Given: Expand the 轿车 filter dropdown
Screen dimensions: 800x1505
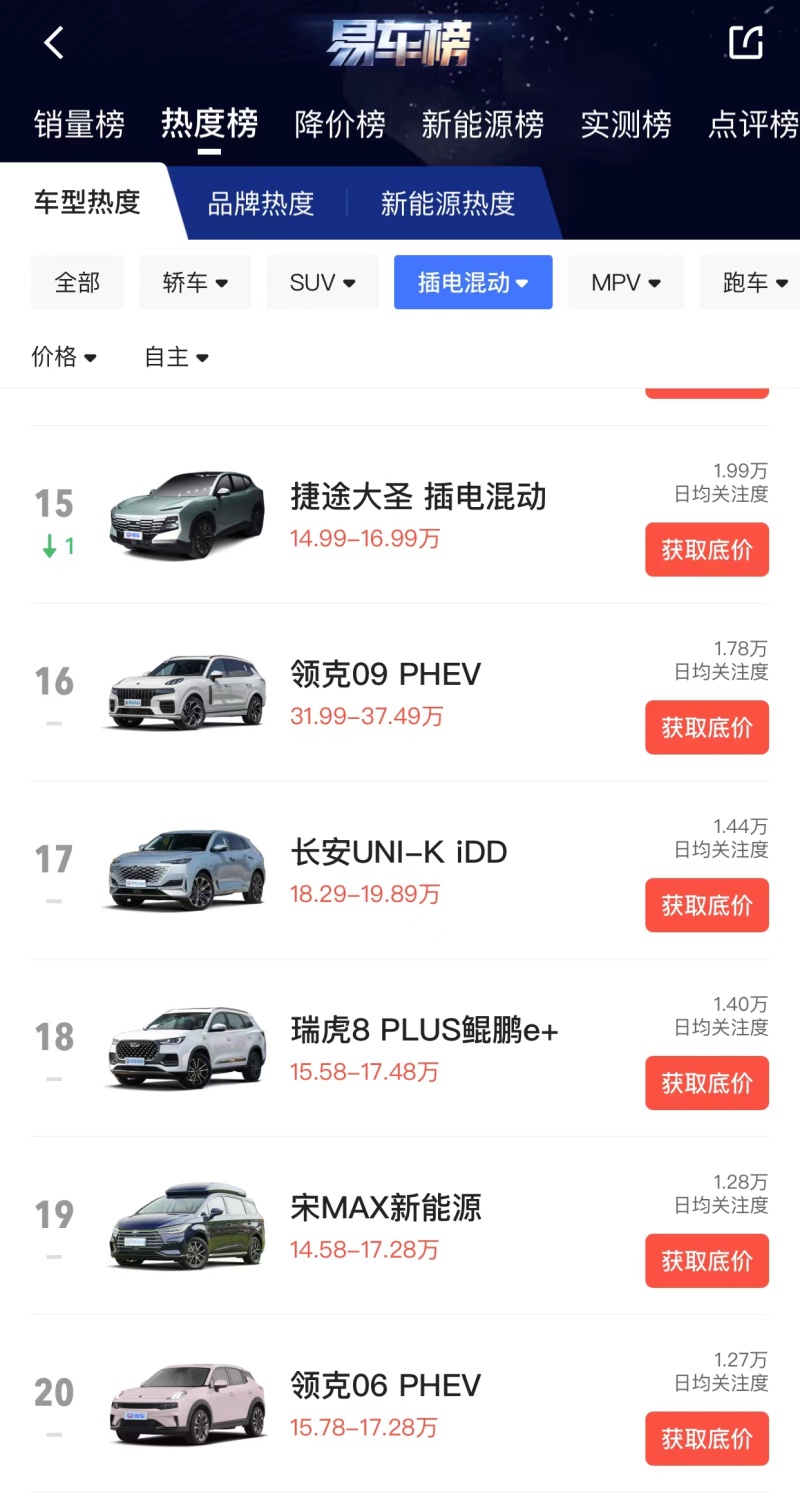Looking at the screenshot, I should point(195,283).
